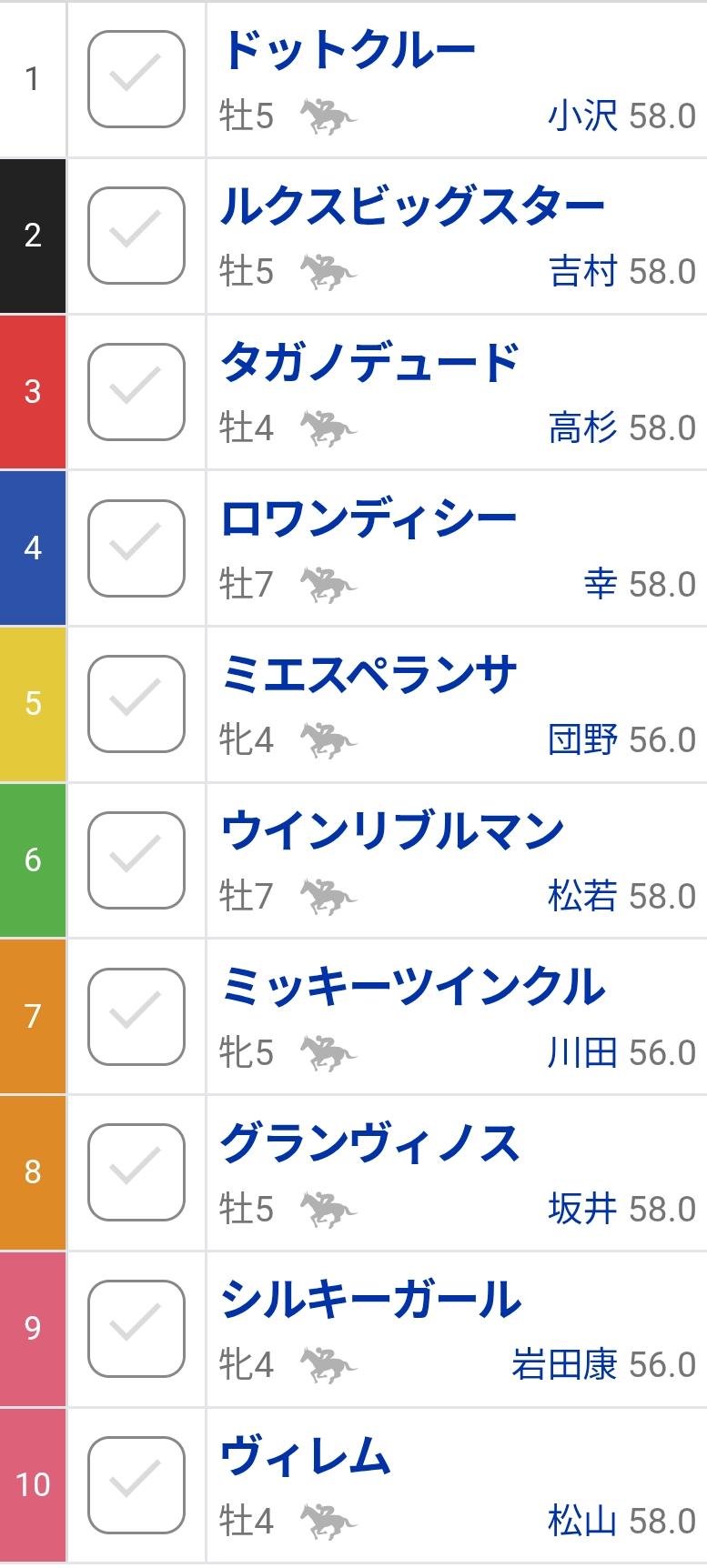Open horse details for ドットクルー

pyautogui.click(x=348, y=51)
